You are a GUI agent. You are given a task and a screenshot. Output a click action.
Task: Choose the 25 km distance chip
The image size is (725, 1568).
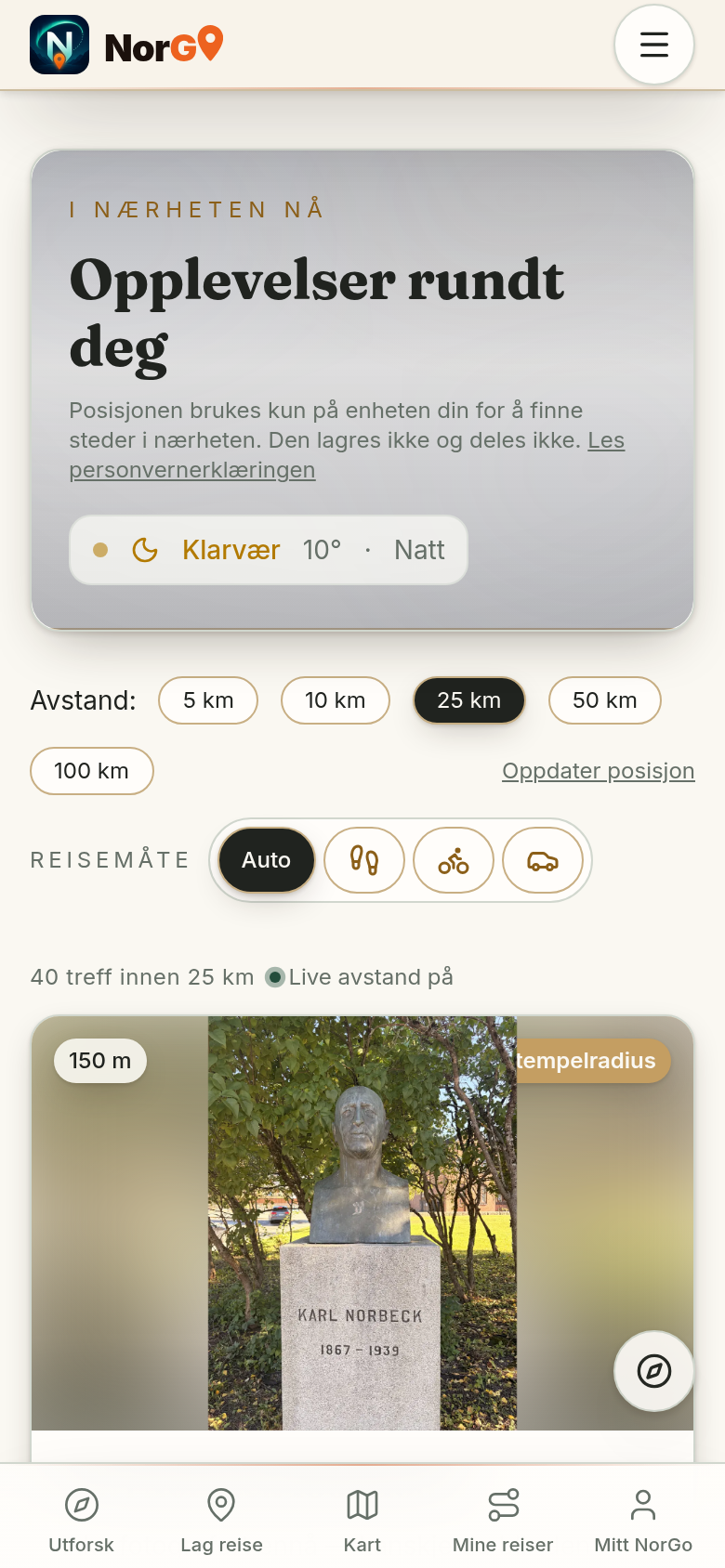pyautogui.click(x=469, y=700)
